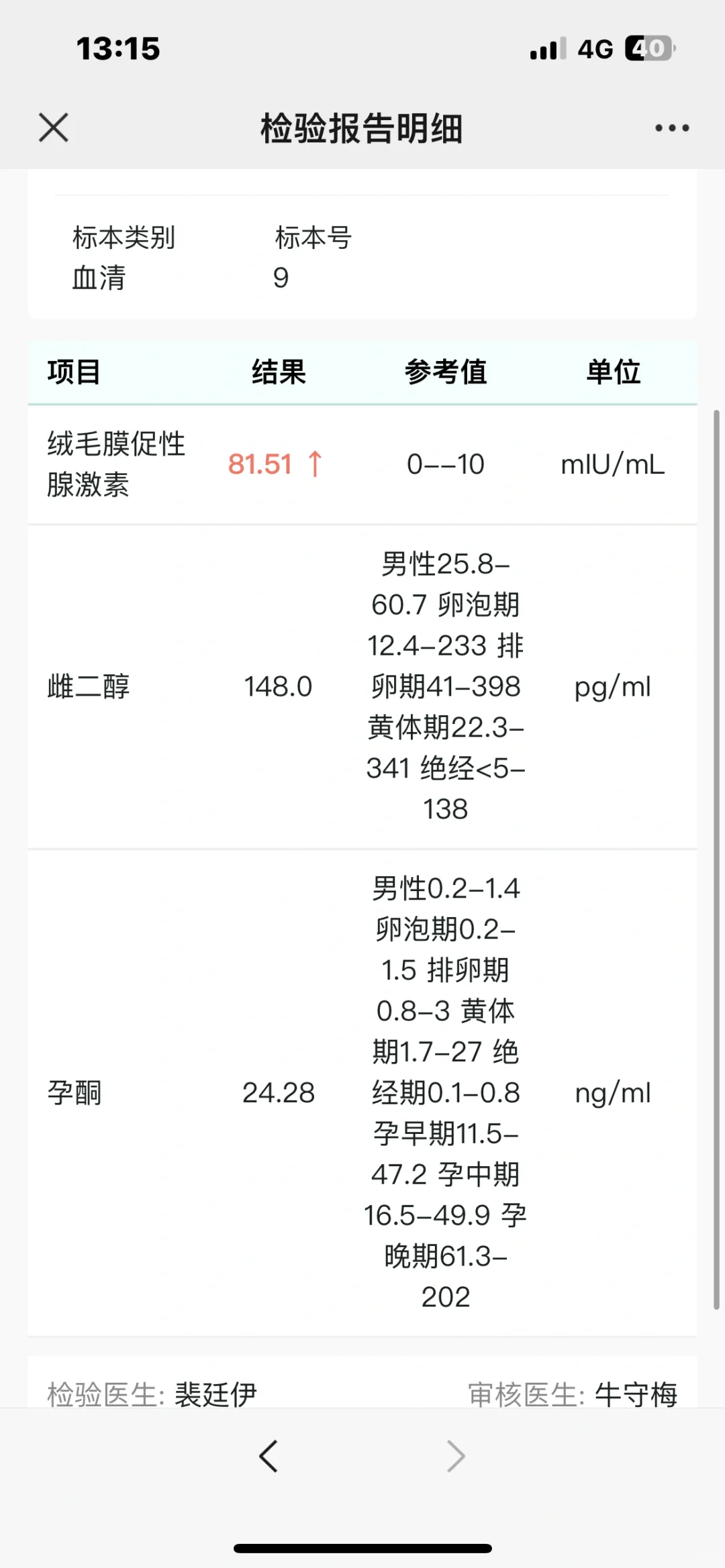Screen dimensions: 725x1568
Task: Tap the next page chevron arrow
Action: pyautogui.click(x=456, y=1456)
